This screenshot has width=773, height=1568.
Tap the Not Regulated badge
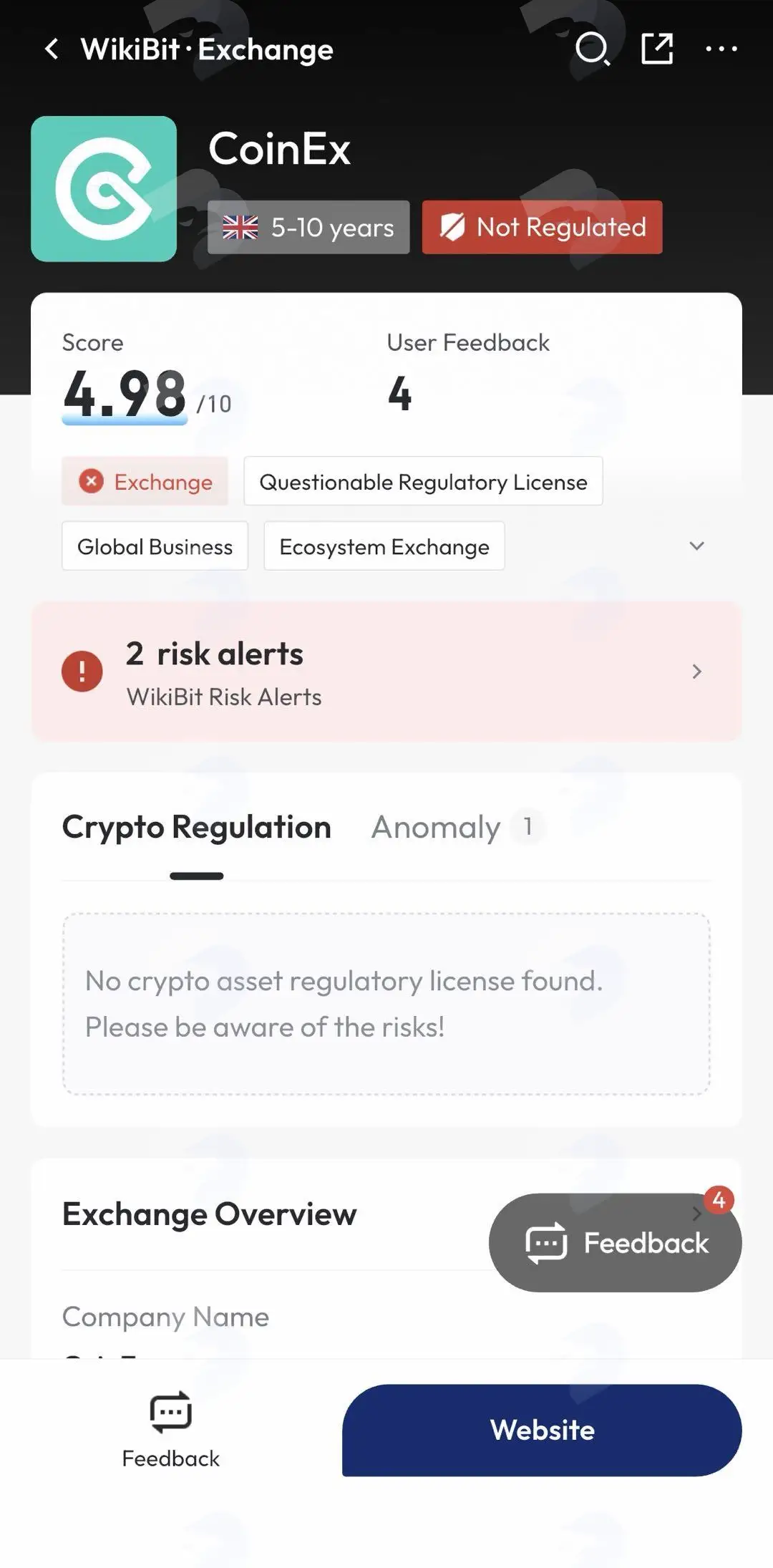[x=542, y=227]
